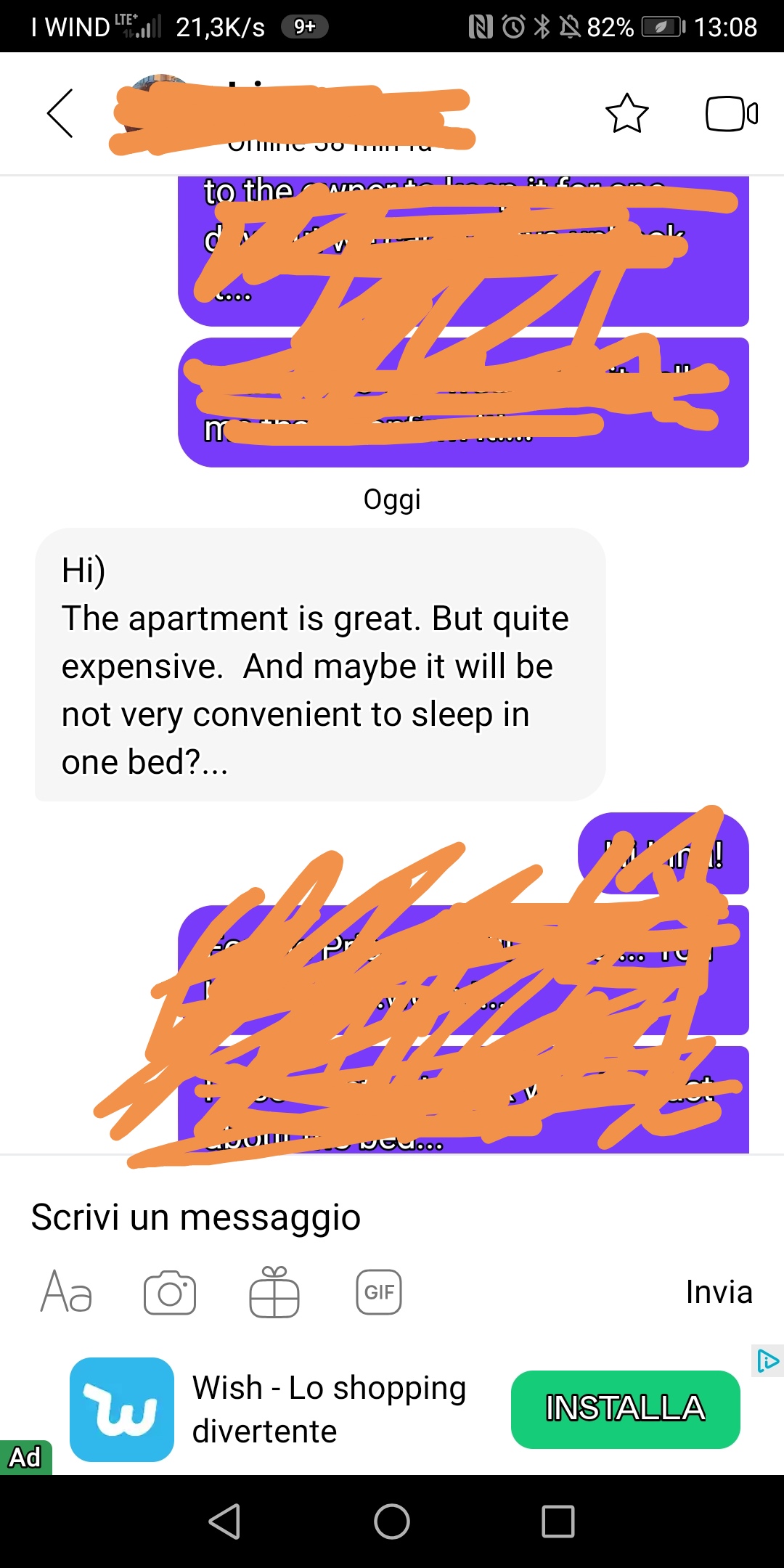This screenshot has height=1568, width=784.
Task: Tap INSTALLA on the Wish ad
Action: pos(625,1409)
